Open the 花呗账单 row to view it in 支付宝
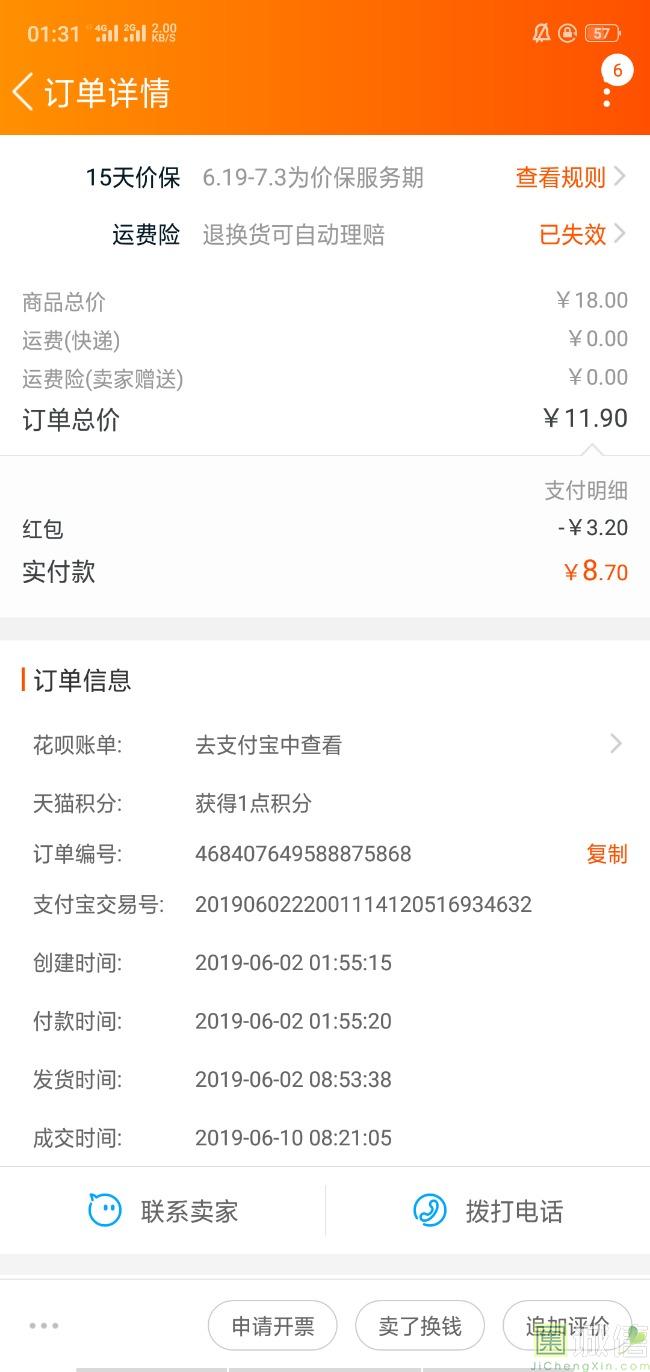Screen dimensions: 650x1372 click(x=325, y=745)
